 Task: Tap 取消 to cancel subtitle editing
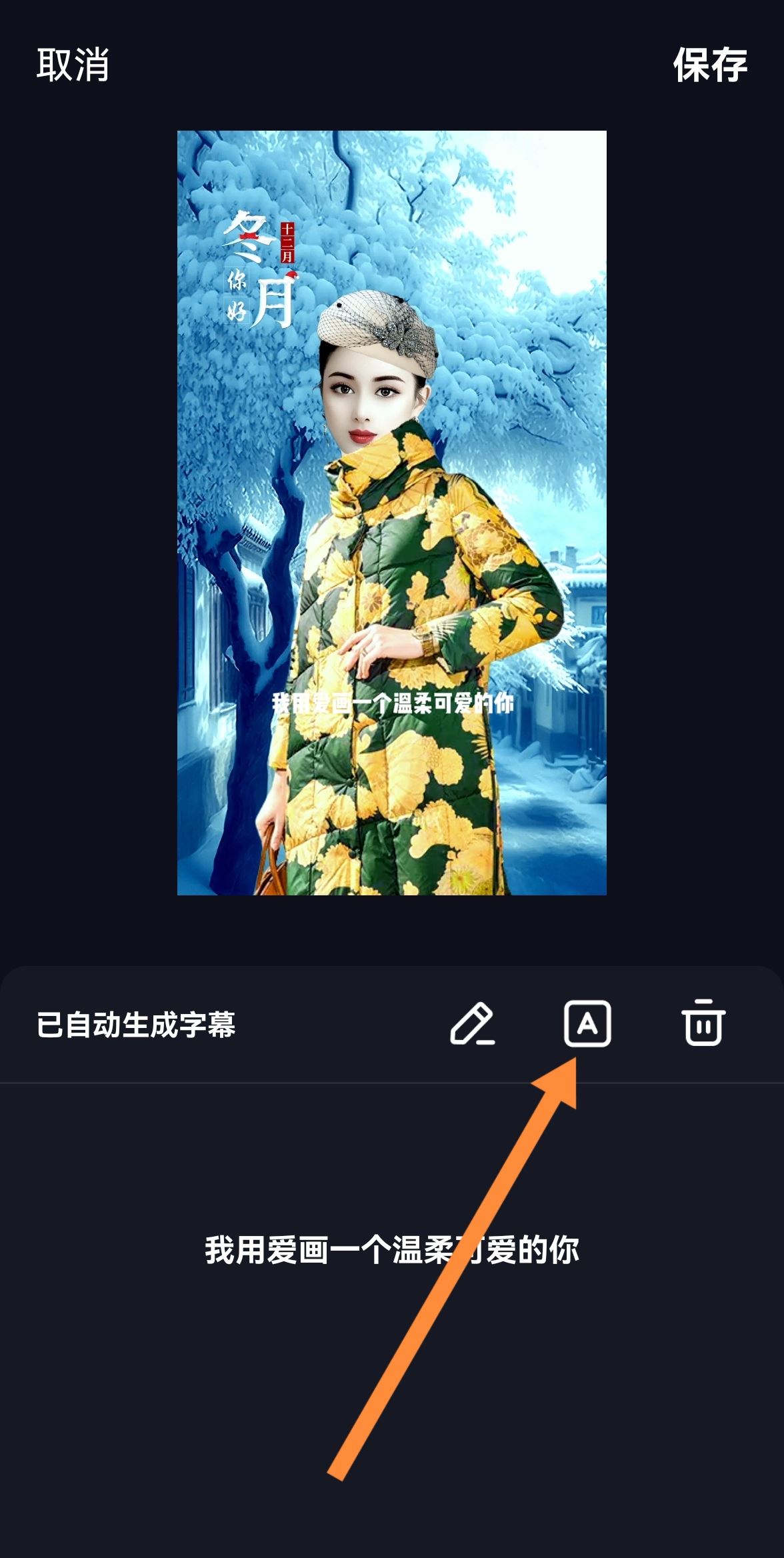[73, 65]
